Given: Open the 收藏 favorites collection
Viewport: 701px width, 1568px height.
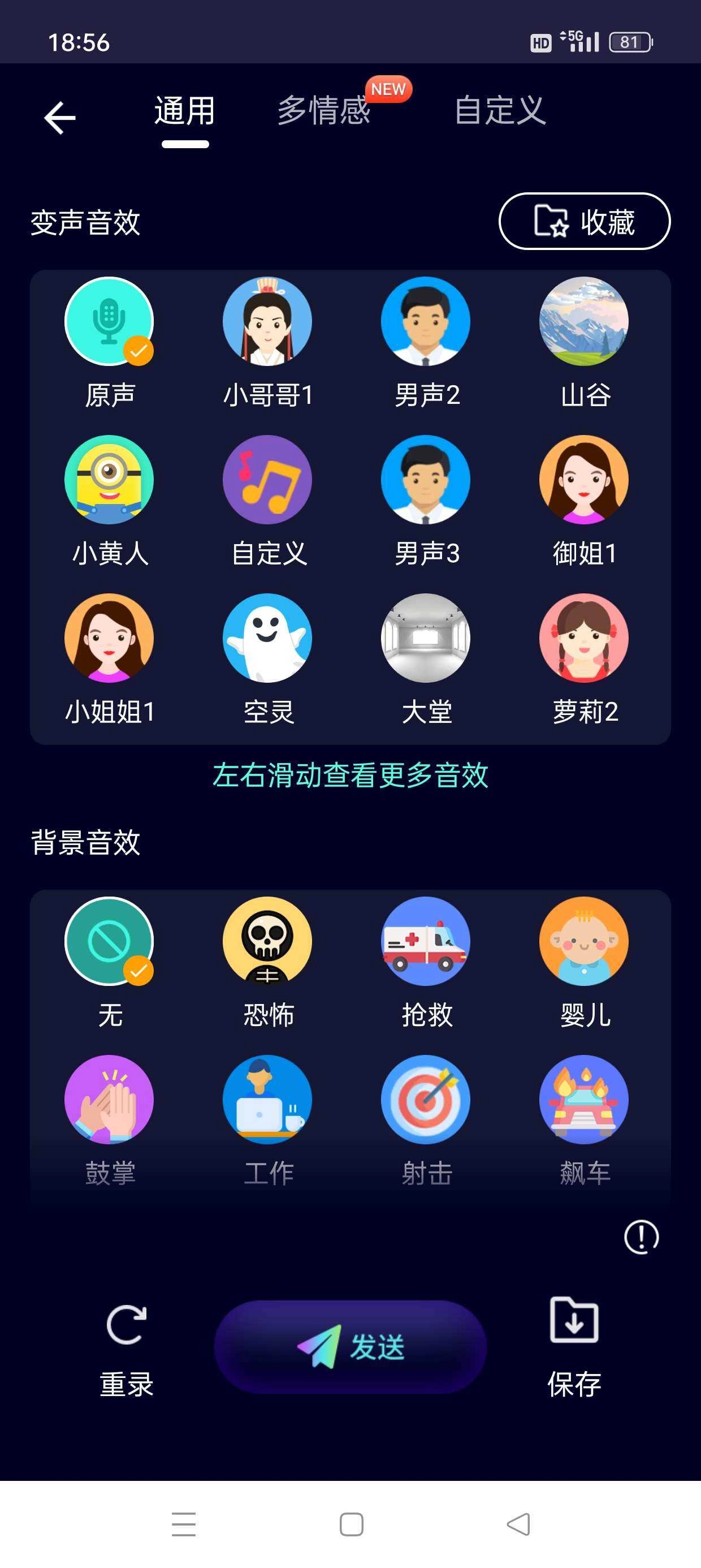Looking at the screenshot, I should (x=583, y=223).
